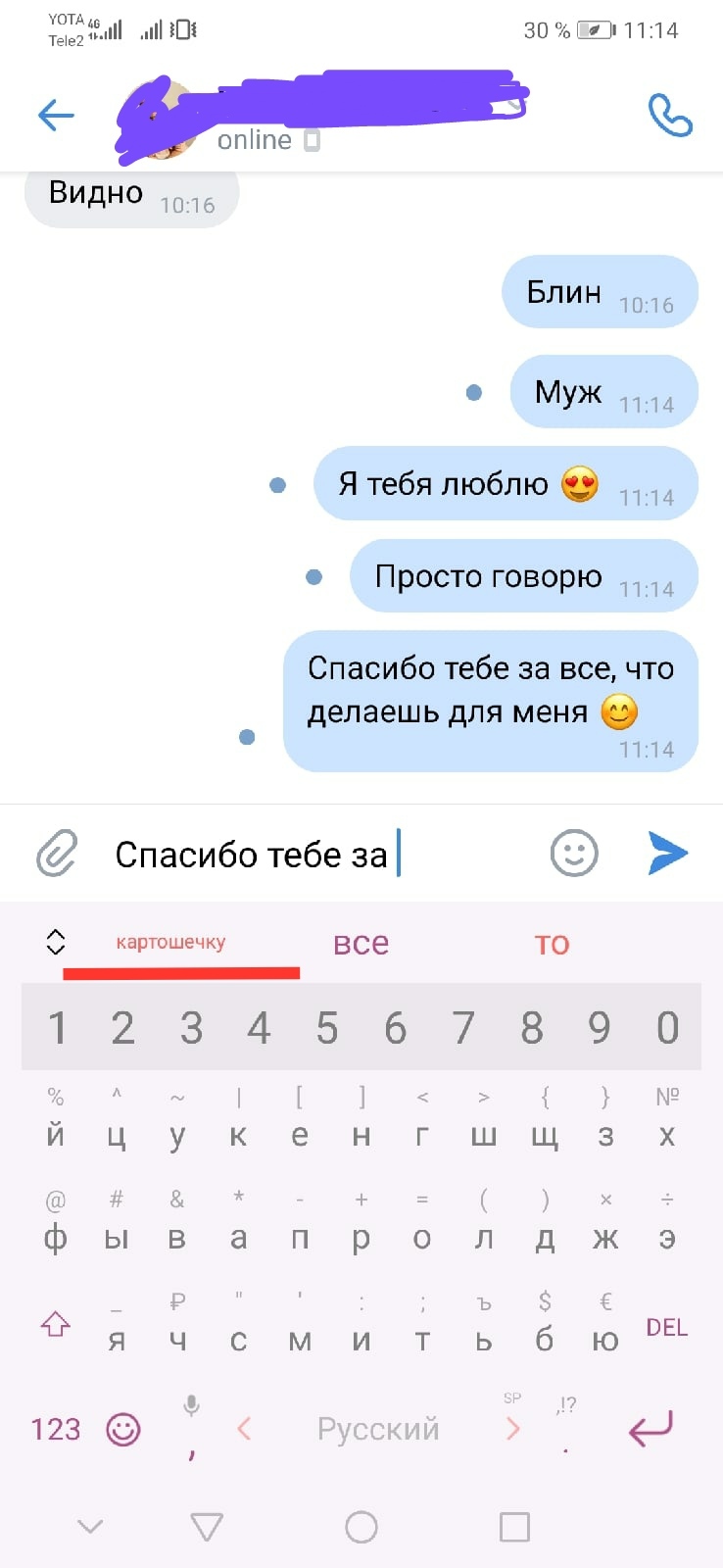Start a voice call with the phone icon

point(670,116)
